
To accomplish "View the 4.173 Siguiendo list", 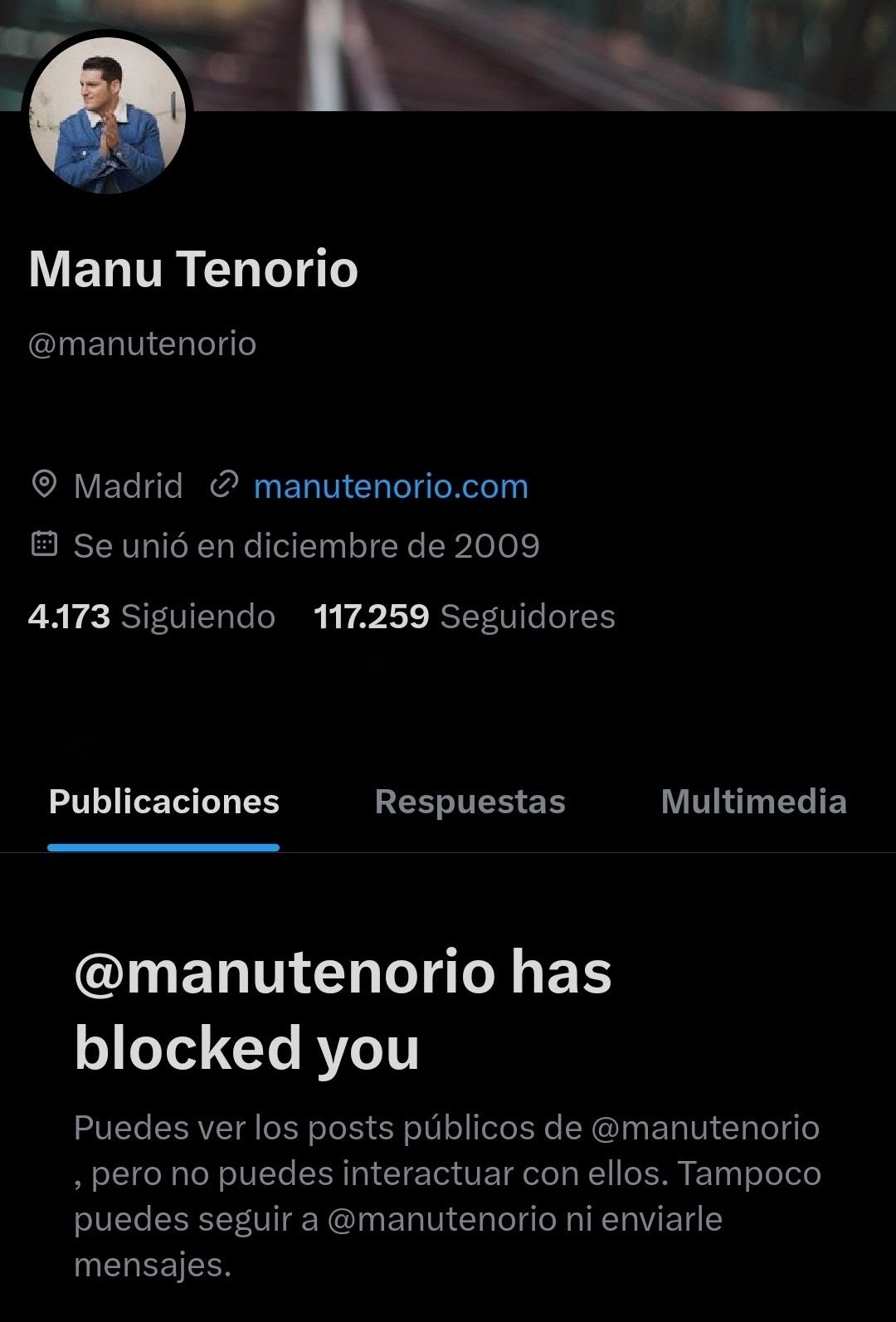I will point(151,617).
